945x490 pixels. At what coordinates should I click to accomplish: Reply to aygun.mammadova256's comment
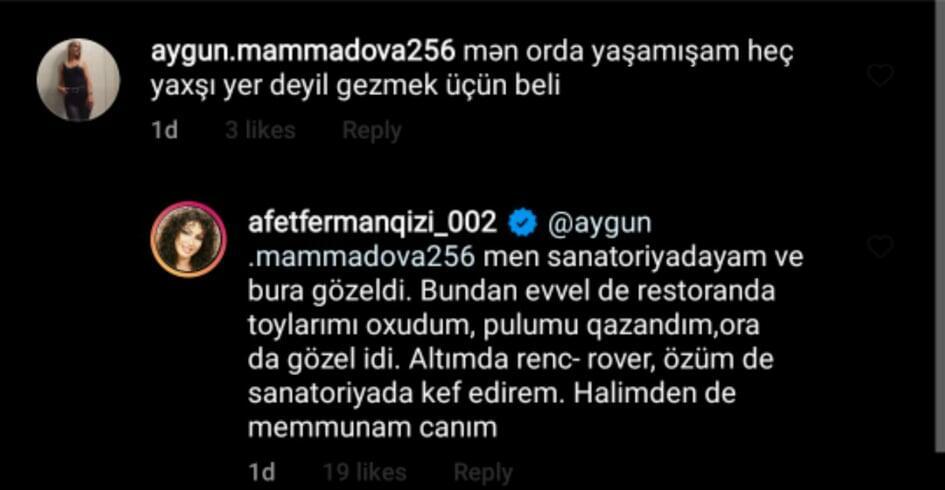tap(371, 130)
